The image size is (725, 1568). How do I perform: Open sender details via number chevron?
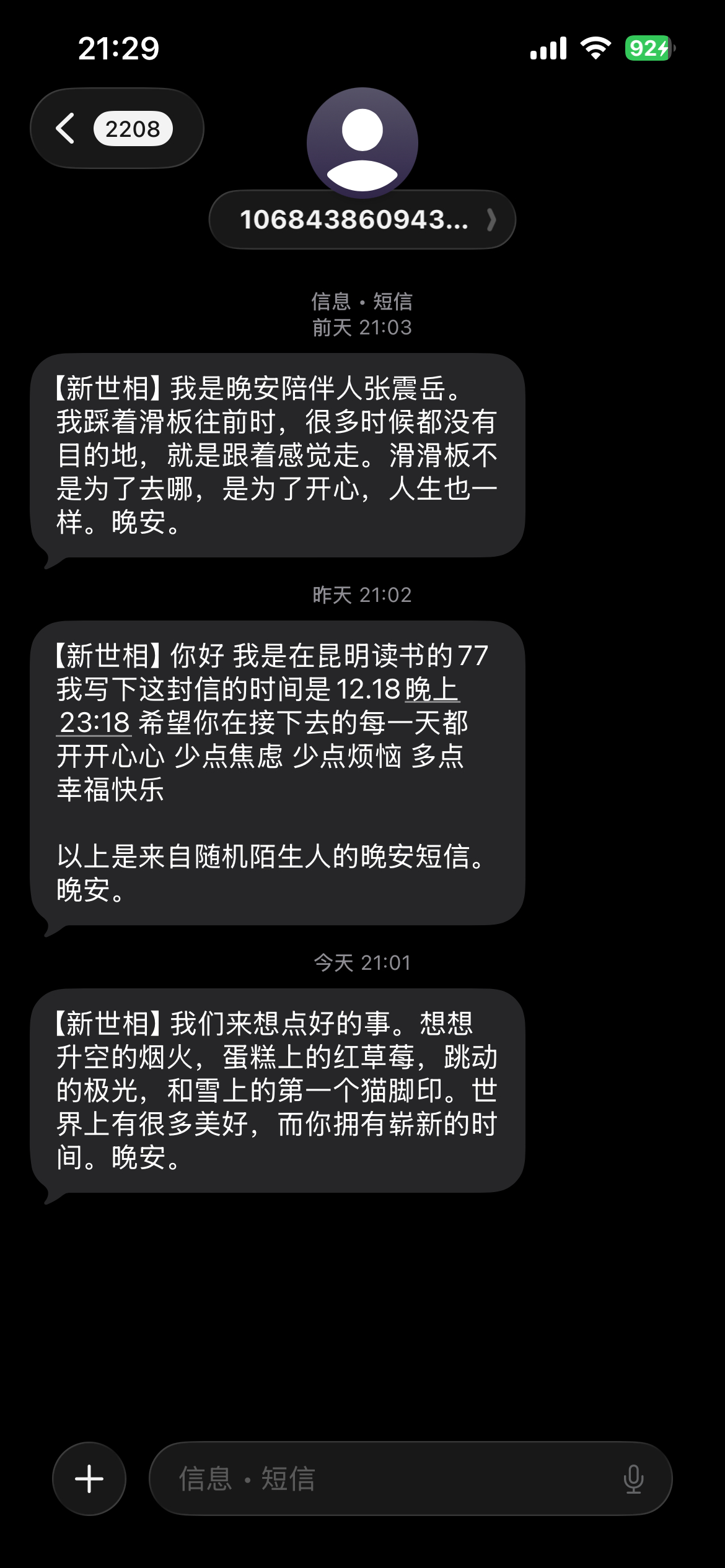491,220
